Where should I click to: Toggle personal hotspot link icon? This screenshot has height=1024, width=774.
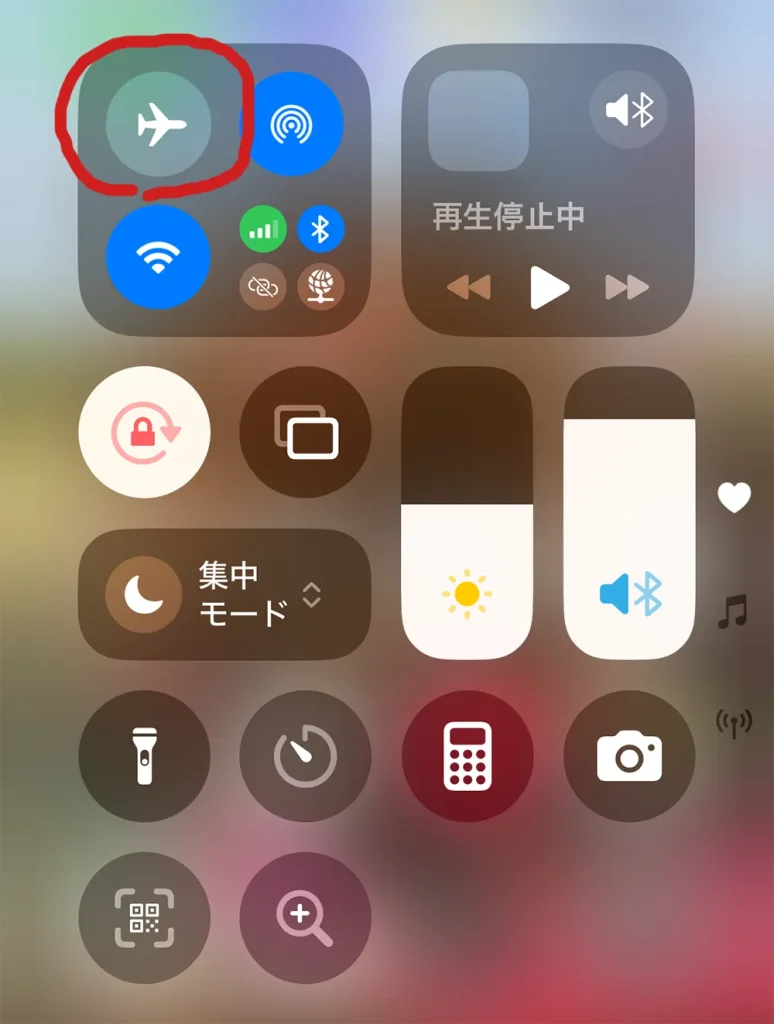click(263, 288)
